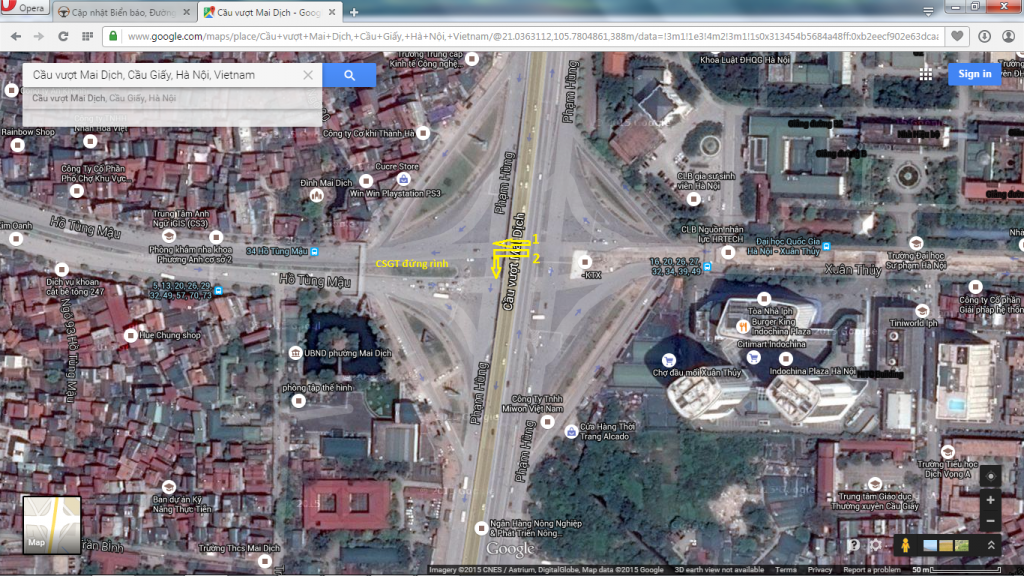
Task: Open the Google apps grid
Action: 926,74
